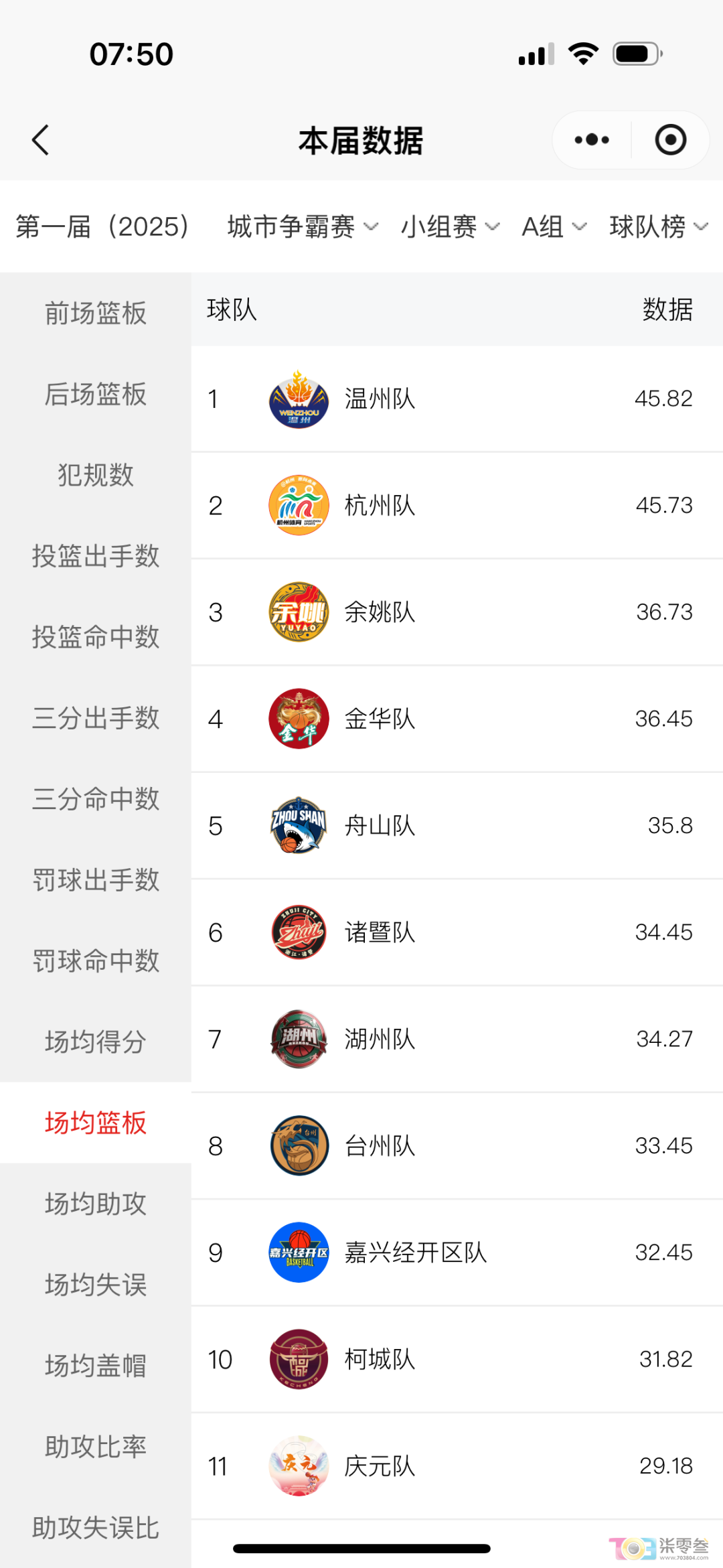Switch to 投篮出手数 stats

click(x=96, y=556)
